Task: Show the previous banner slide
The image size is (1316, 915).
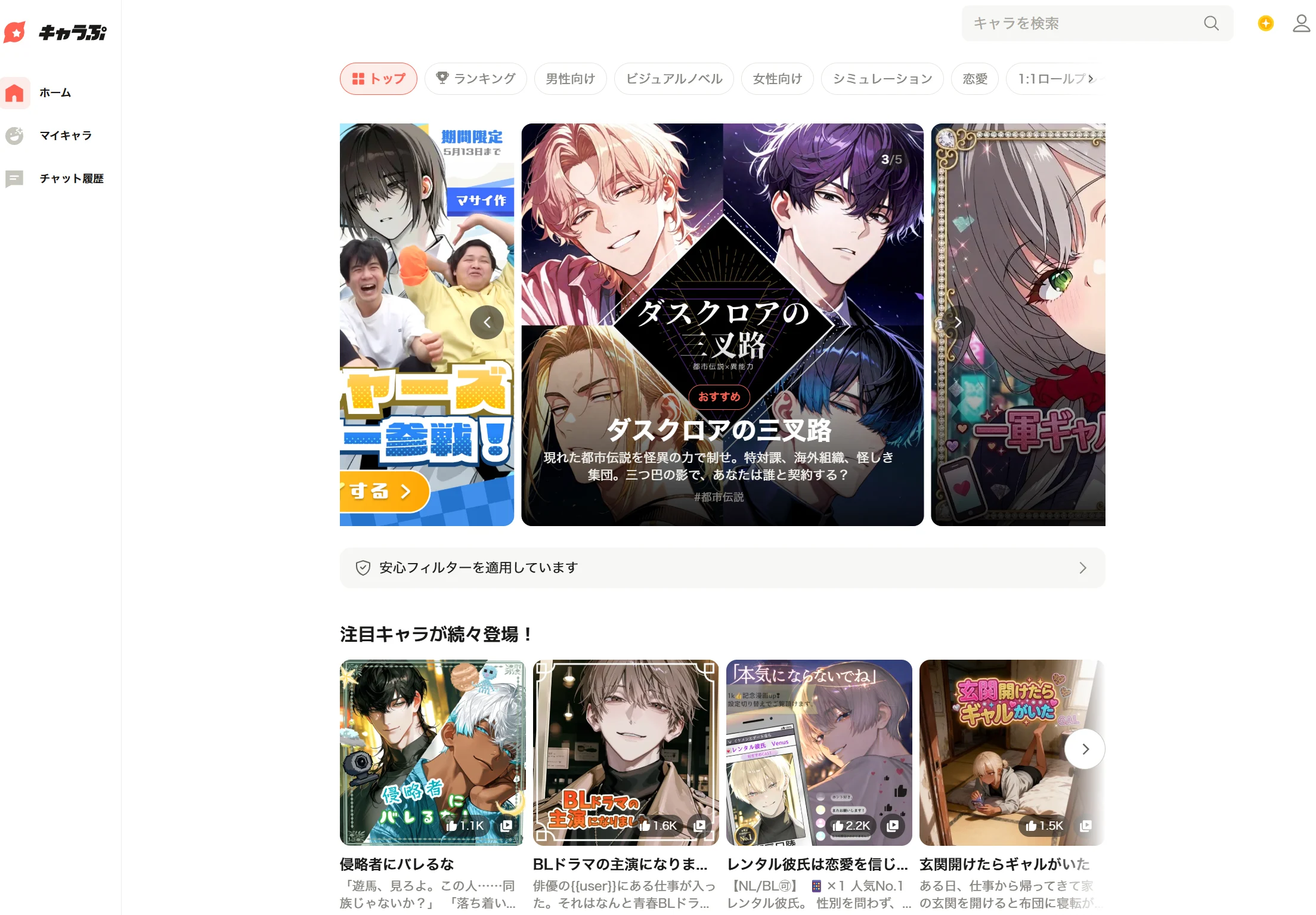Action: pos(487,323)
